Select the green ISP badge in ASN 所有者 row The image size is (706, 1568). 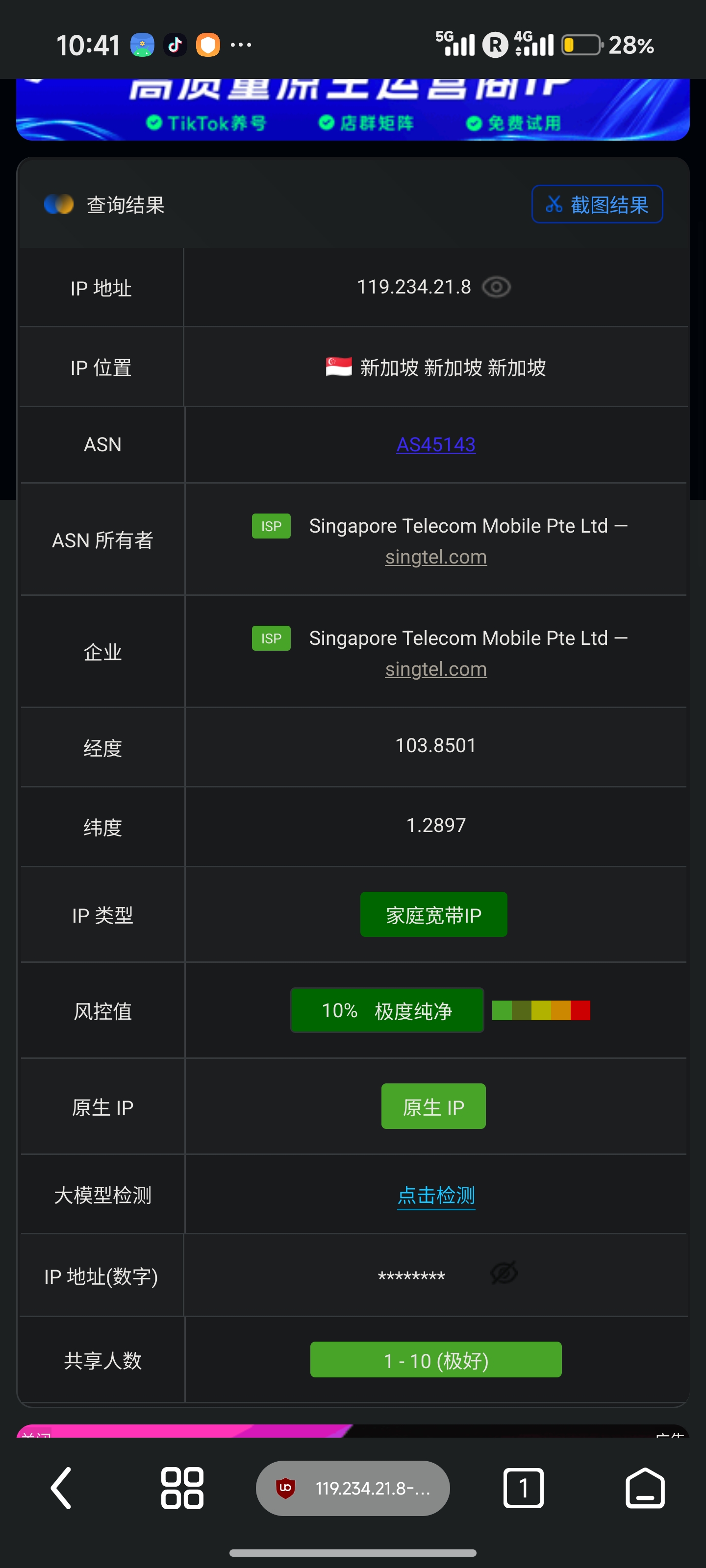[x=271, y=525]
